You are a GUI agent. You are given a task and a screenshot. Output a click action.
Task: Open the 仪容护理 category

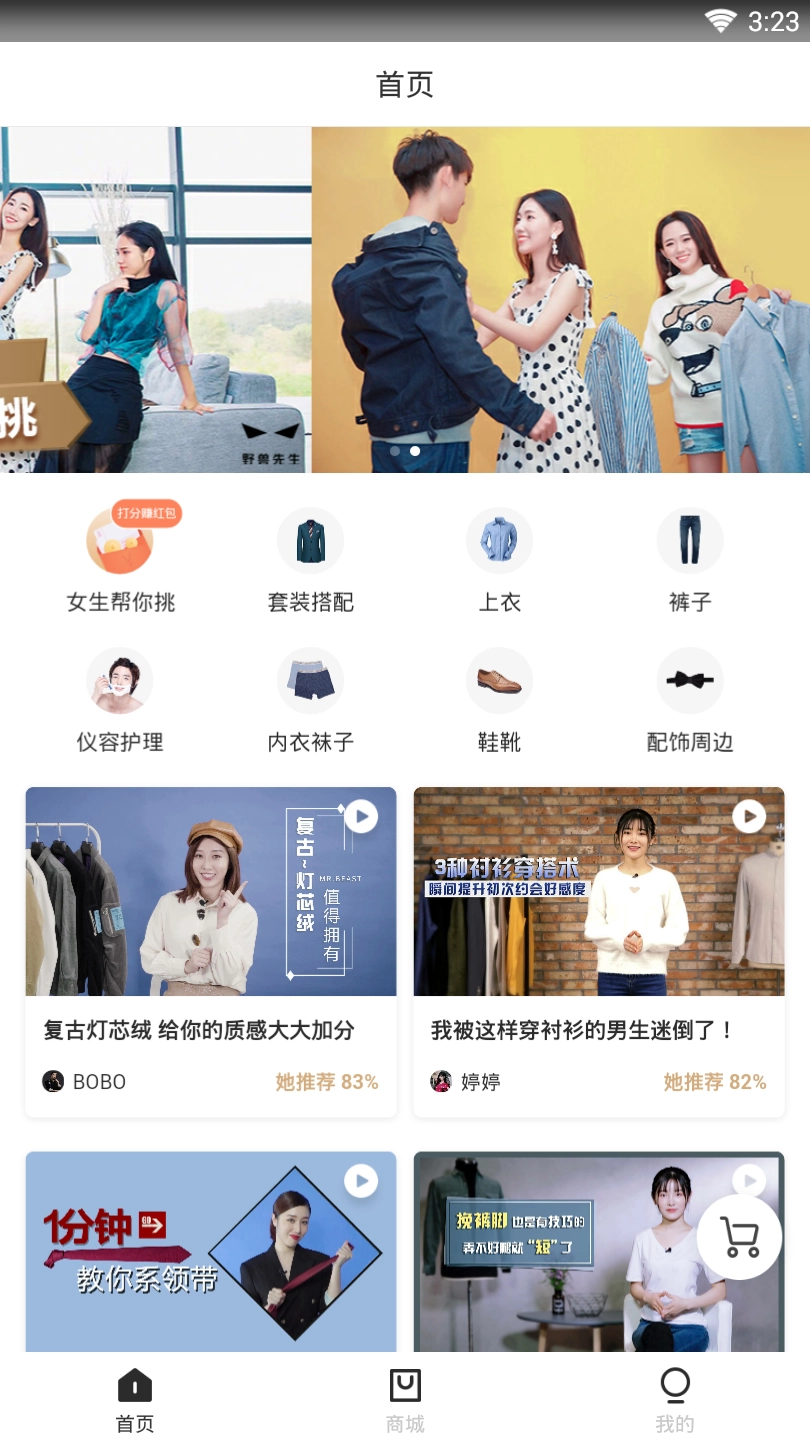(120, 699)
